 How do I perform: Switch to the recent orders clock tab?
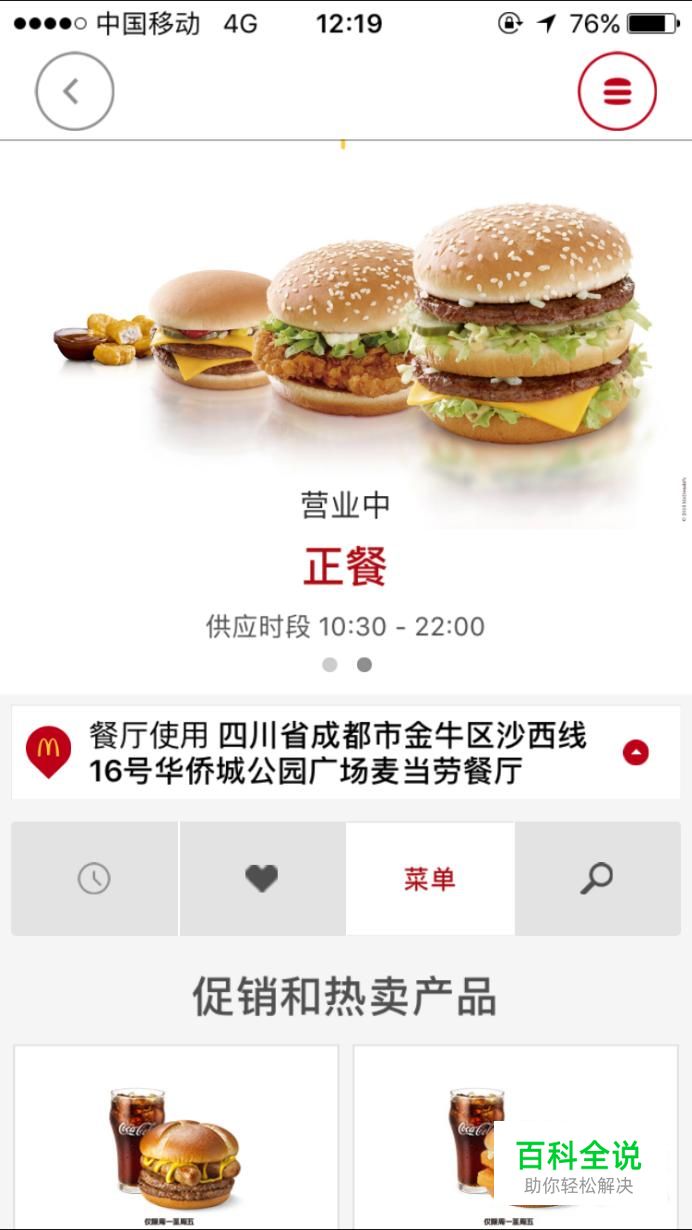(x=95, y=879)
